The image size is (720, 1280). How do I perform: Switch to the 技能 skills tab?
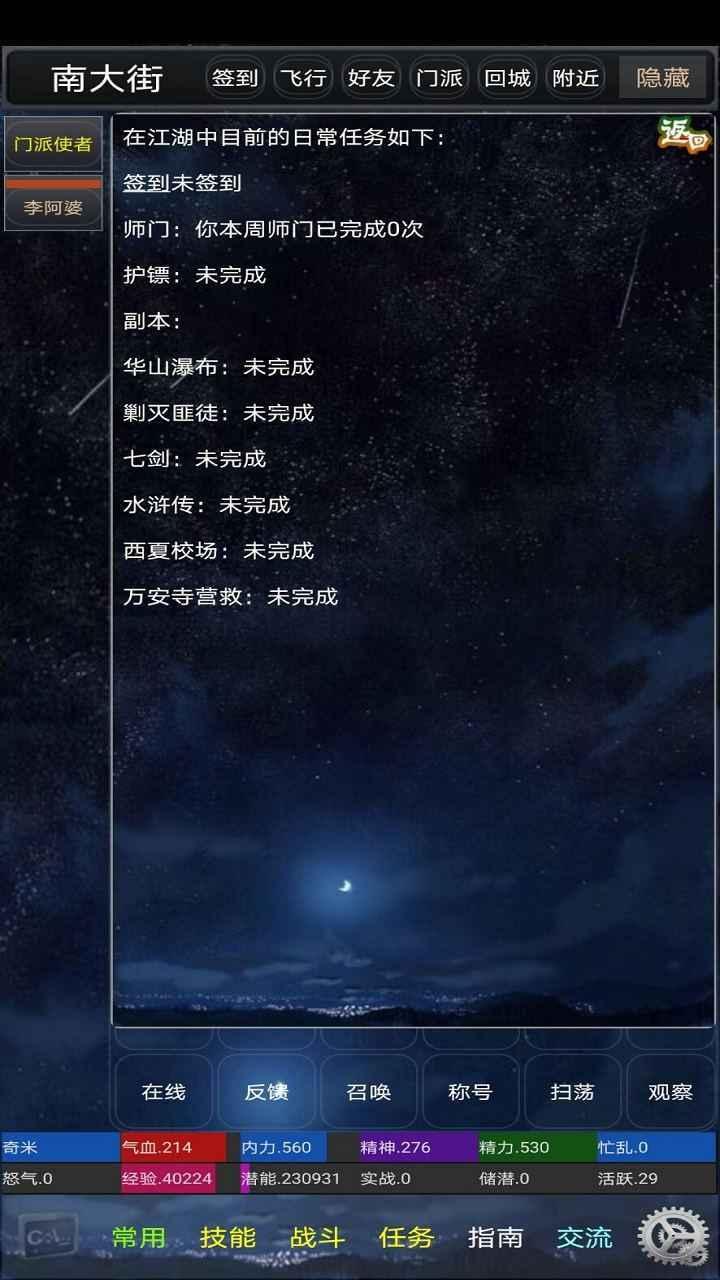[x=228, y=1237]
